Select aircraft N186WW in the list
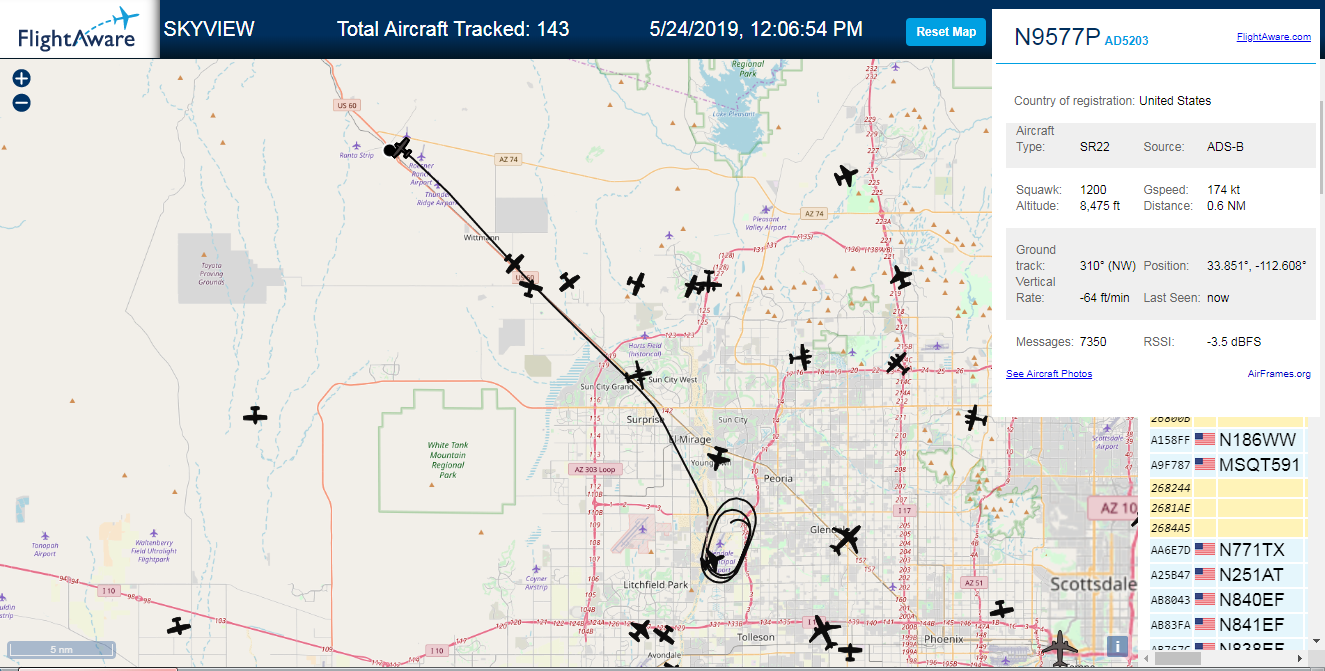 (x=1228, y=440)
